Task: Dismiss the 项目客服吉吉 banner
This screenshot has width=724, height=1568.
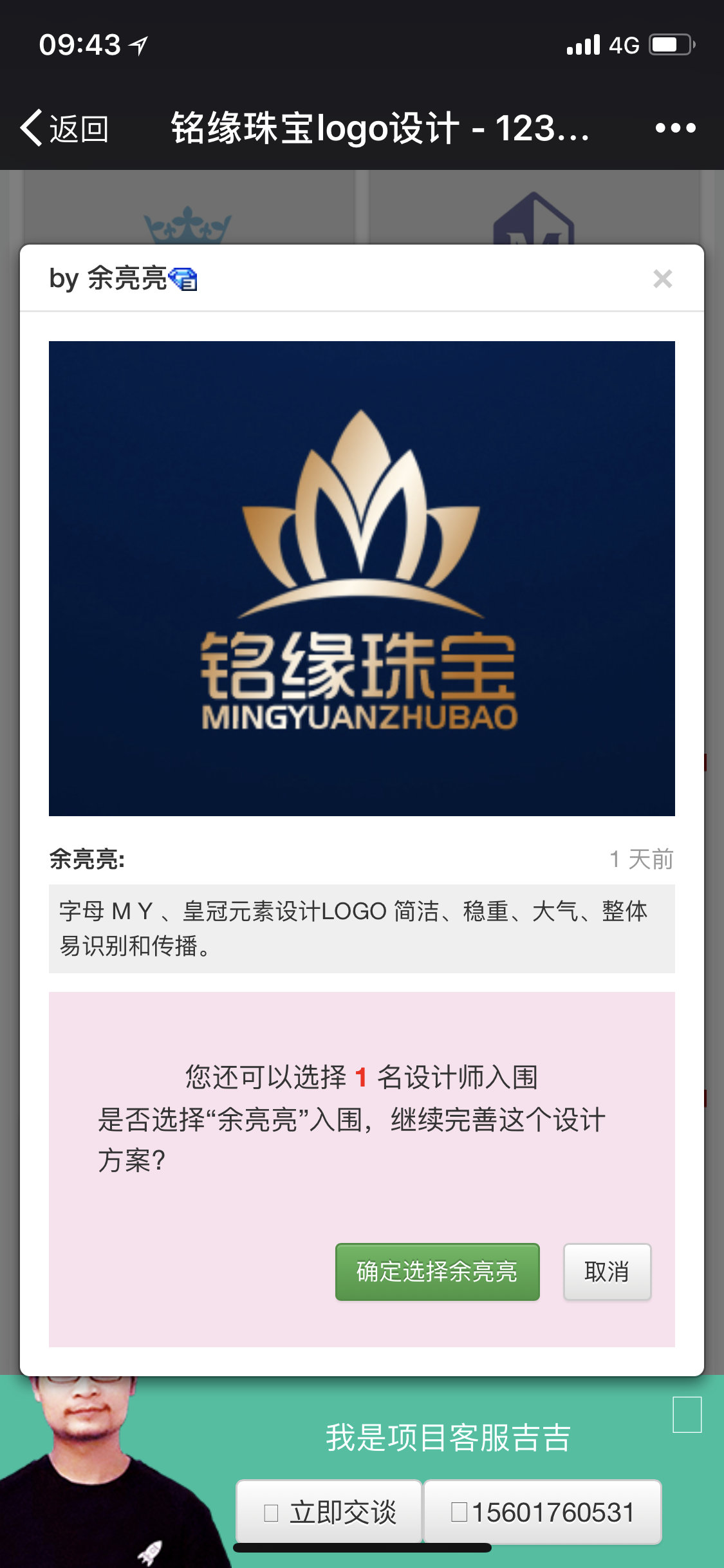Action: tap(687, 1414)
